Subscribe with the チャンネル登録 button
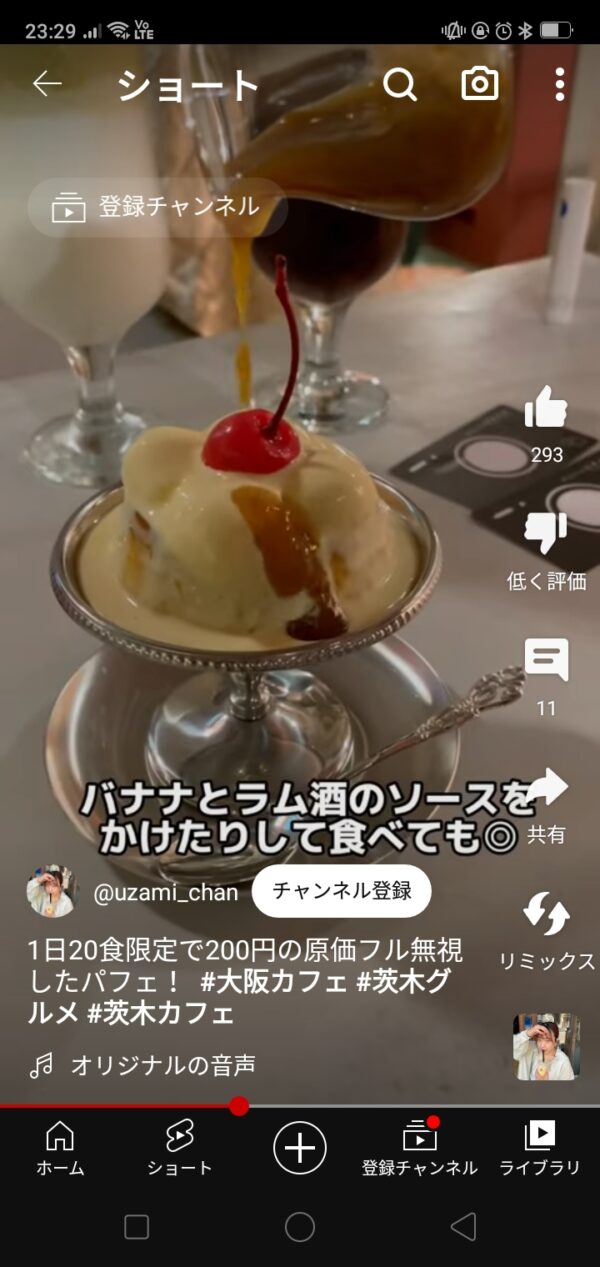 341,891
